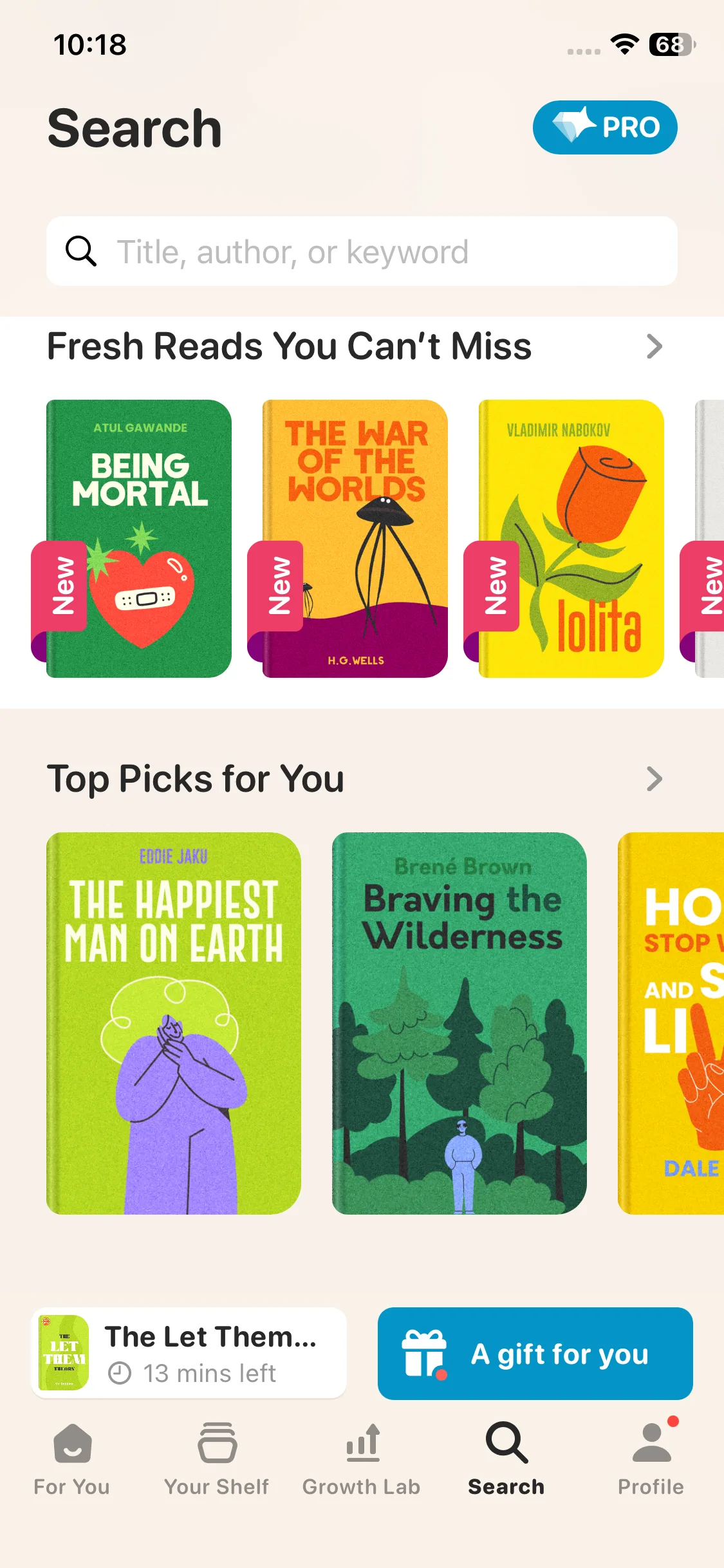Tap the PRO upgrade button
Image resolution: width=724 pixels, height=1568 pixels.
pos(604,127)
